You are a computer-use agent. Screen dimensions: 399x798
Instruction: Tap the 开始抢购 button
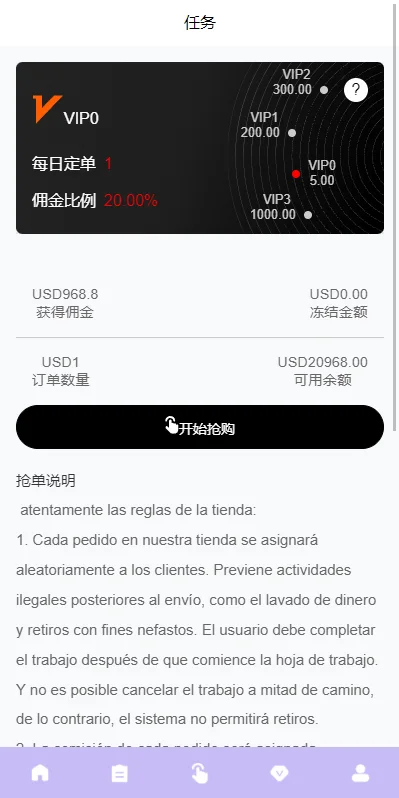[200, 427]
